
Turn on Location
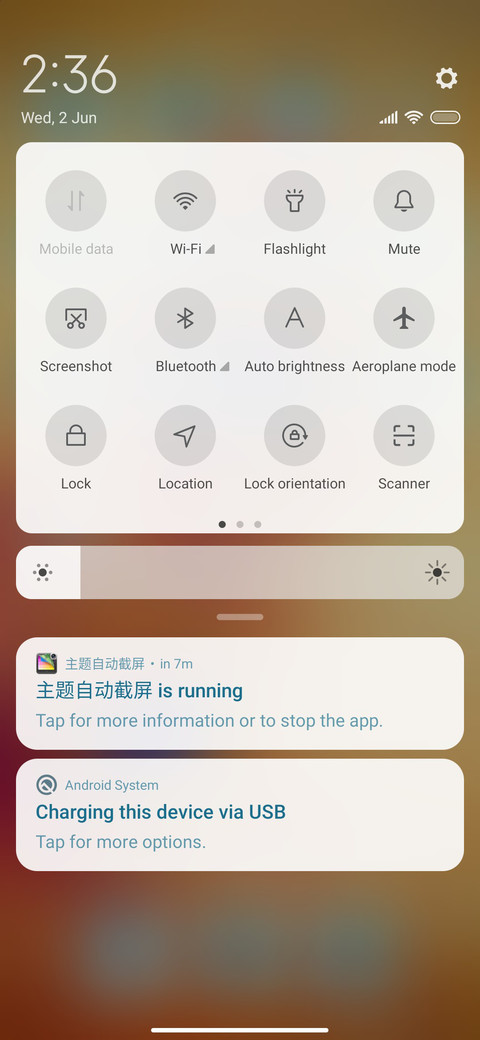point(185,435)
